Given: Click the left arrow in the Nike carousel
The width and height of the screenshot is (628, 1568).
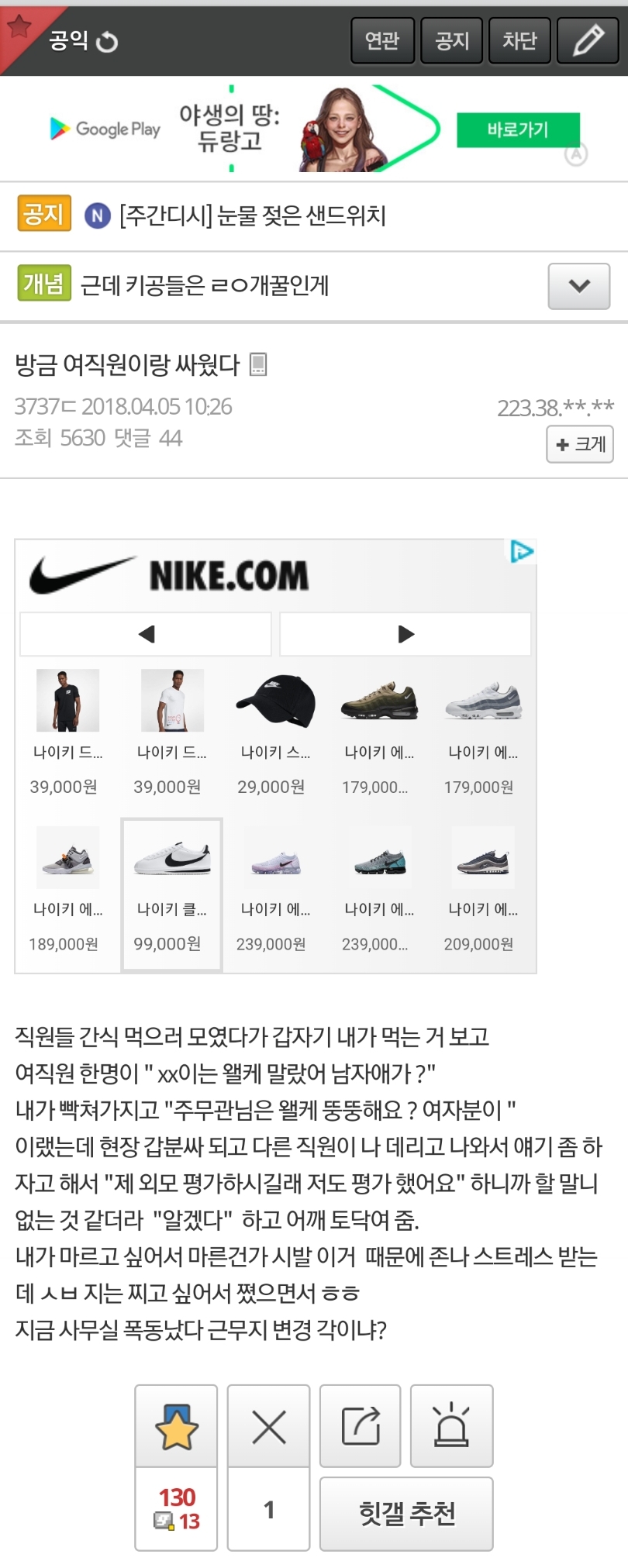Looking at the screenshot, I should coord(144,633).
